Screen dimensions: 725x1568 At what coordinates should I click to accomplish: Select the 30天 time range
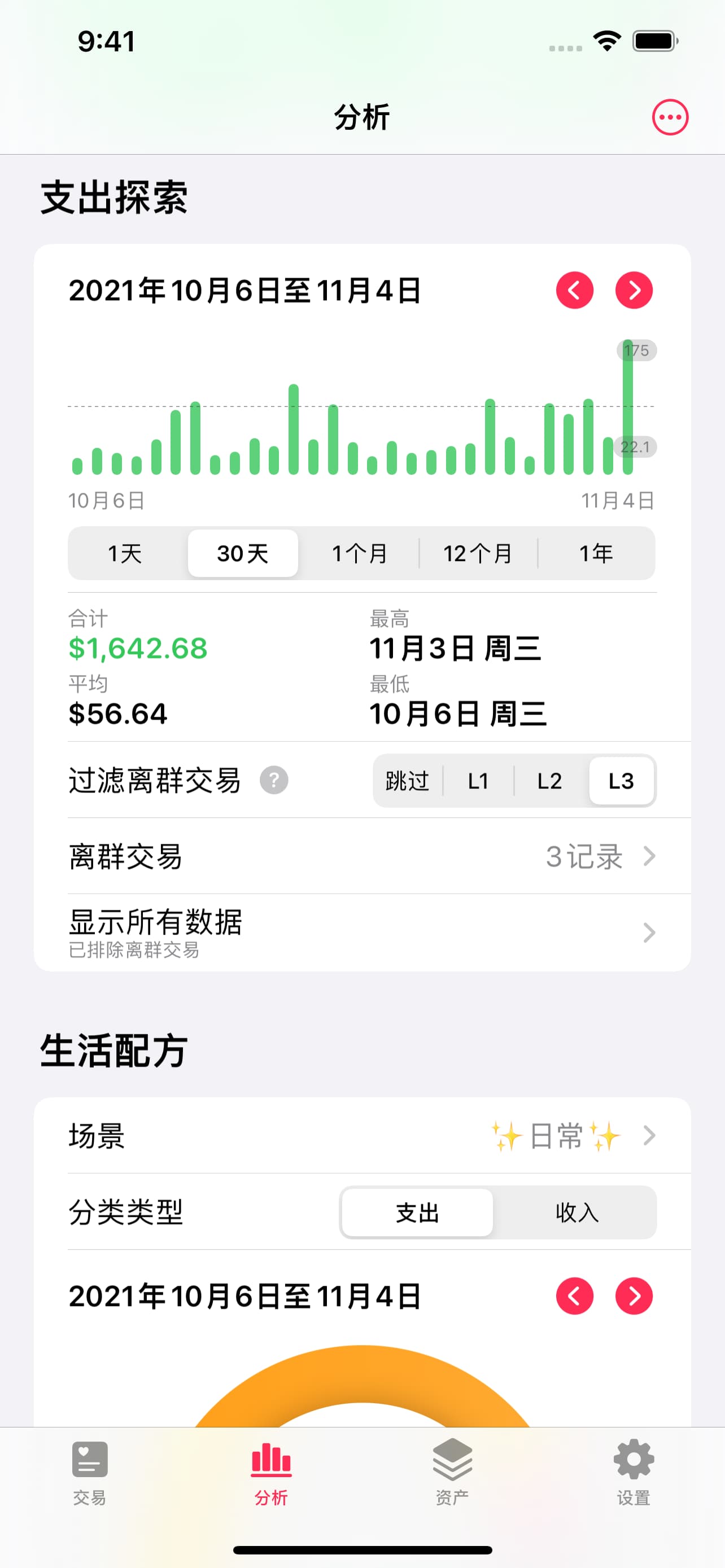243,553
